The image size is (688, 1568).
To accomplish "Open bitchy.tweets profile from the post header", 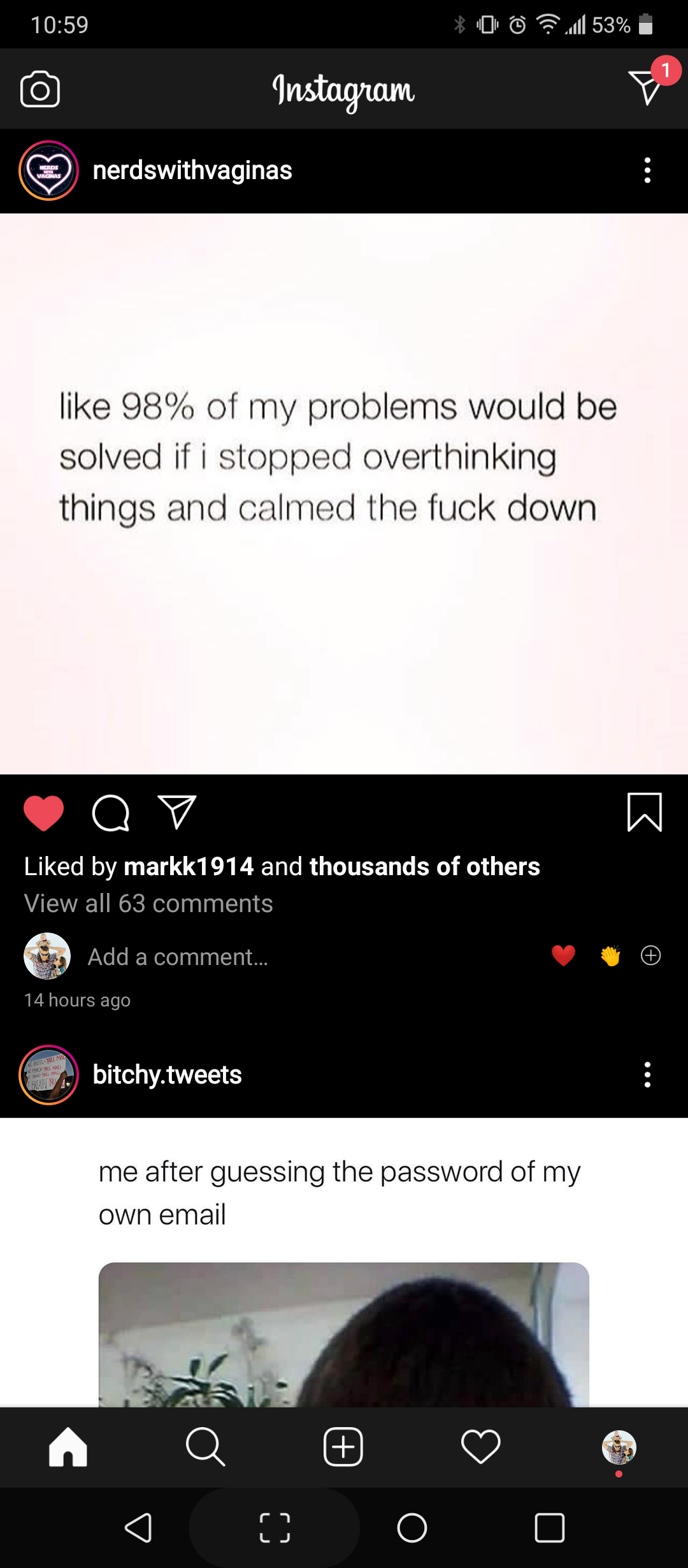I will [x=167, y=1075].
